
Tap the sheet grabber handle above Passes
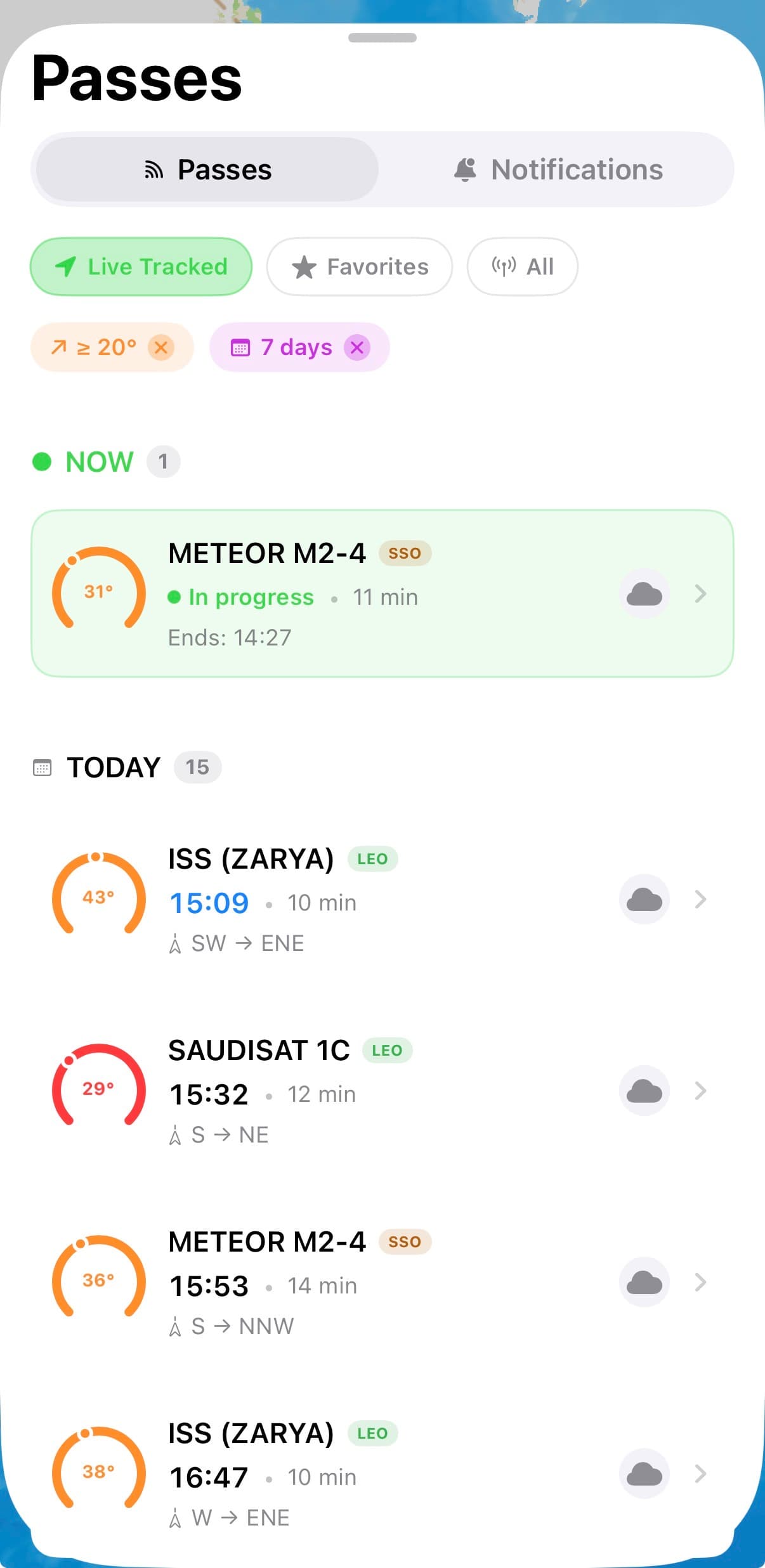[x=383, y=38]
